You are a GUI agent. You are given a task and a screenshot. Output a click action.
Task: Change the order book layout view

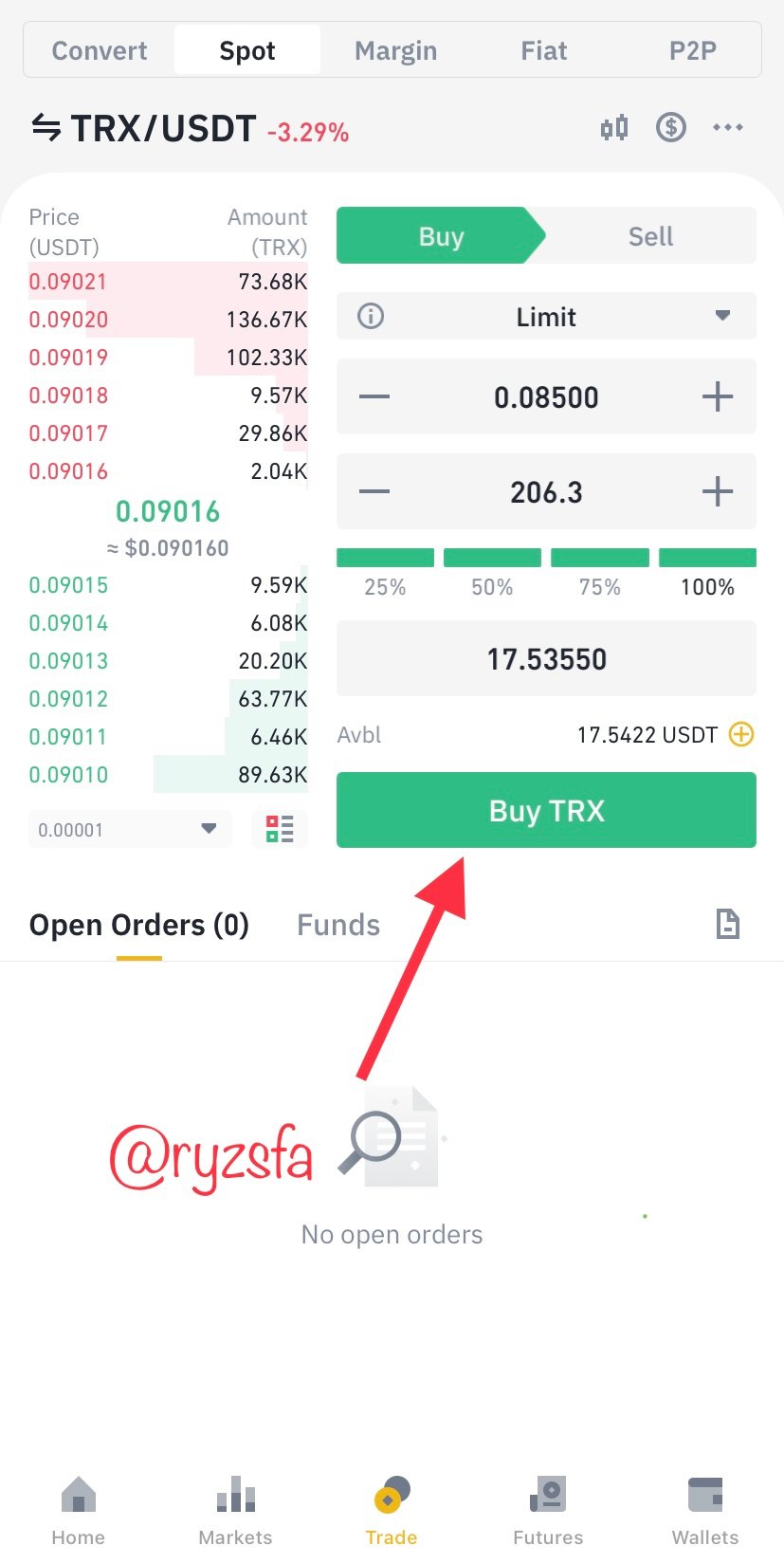pyautogui.click(x=280, y=829)
